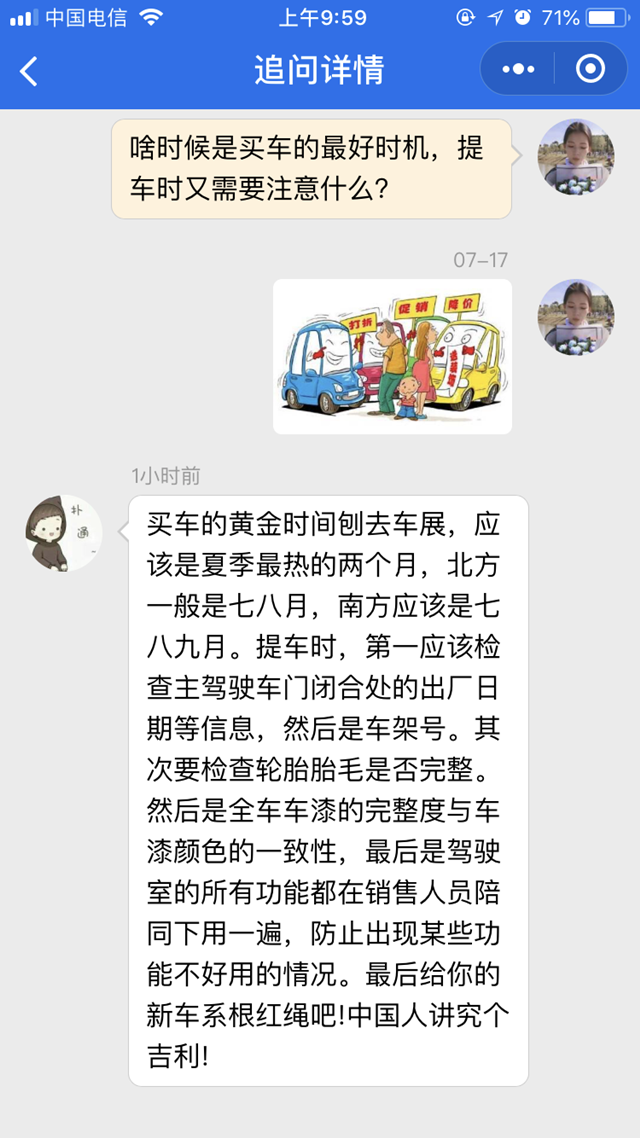View the asker's avatar beside the question bubble
The image size is (640, 1138).
576,157
